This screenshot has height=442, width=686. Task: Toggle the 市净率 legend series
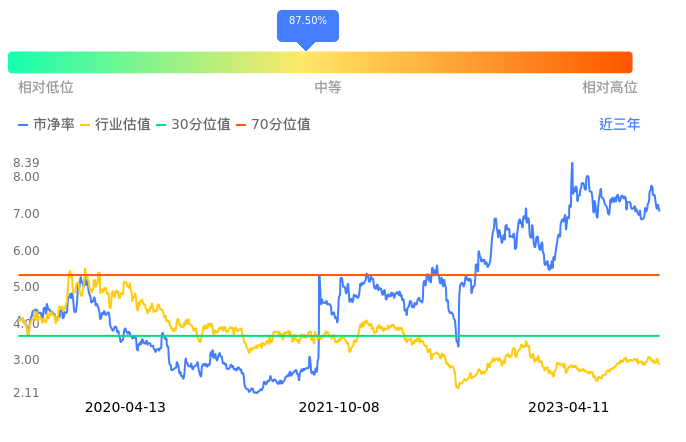47,125
